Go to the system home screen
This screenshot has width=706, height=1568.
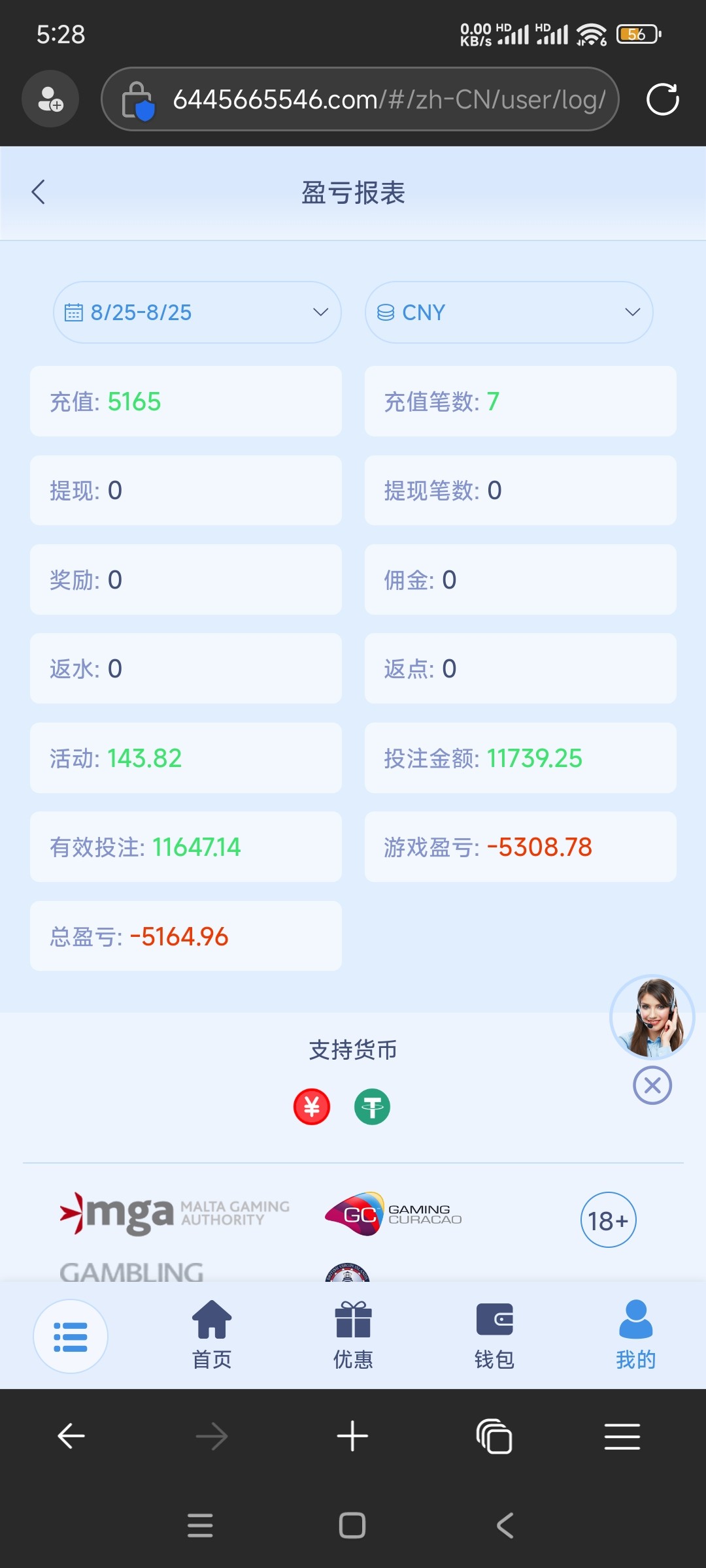[352, 1526]
